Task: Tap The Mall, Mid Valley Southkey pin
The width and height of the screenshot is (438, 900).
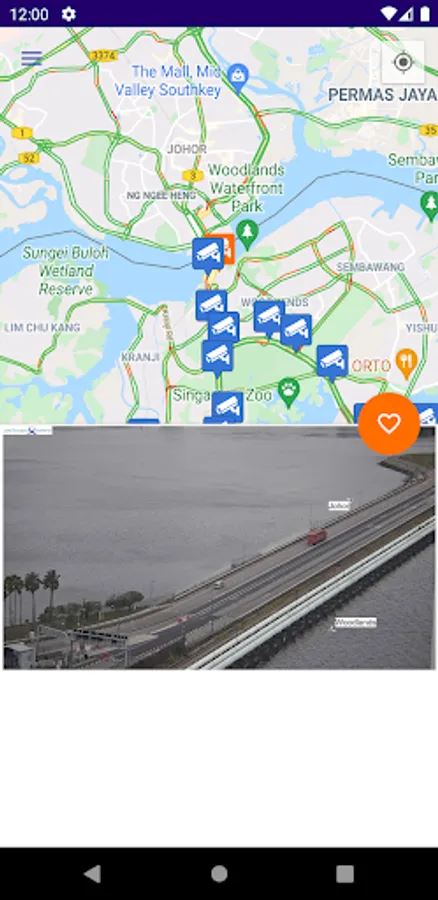Action: tap(238, 76)
